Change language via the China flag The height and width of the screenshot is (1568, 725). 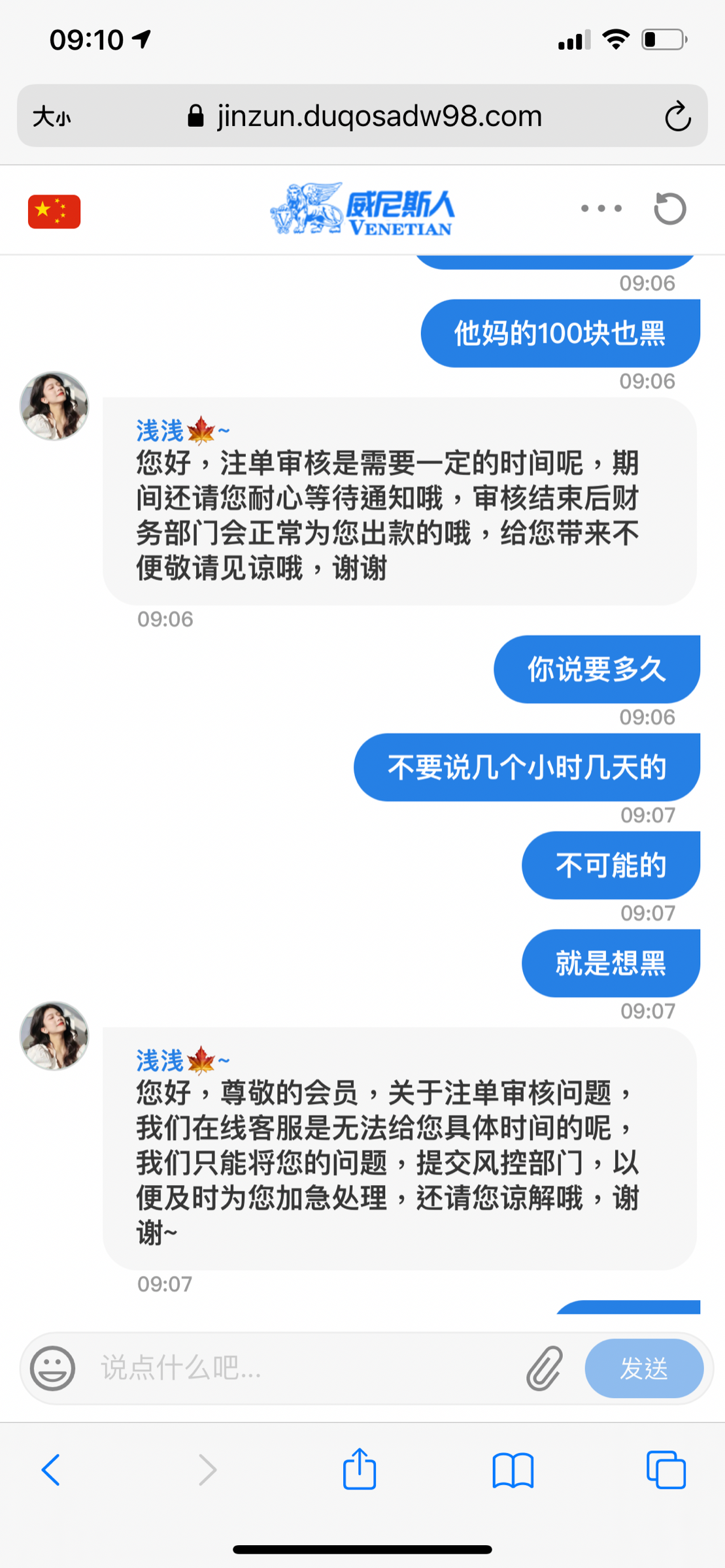(54, 212)
